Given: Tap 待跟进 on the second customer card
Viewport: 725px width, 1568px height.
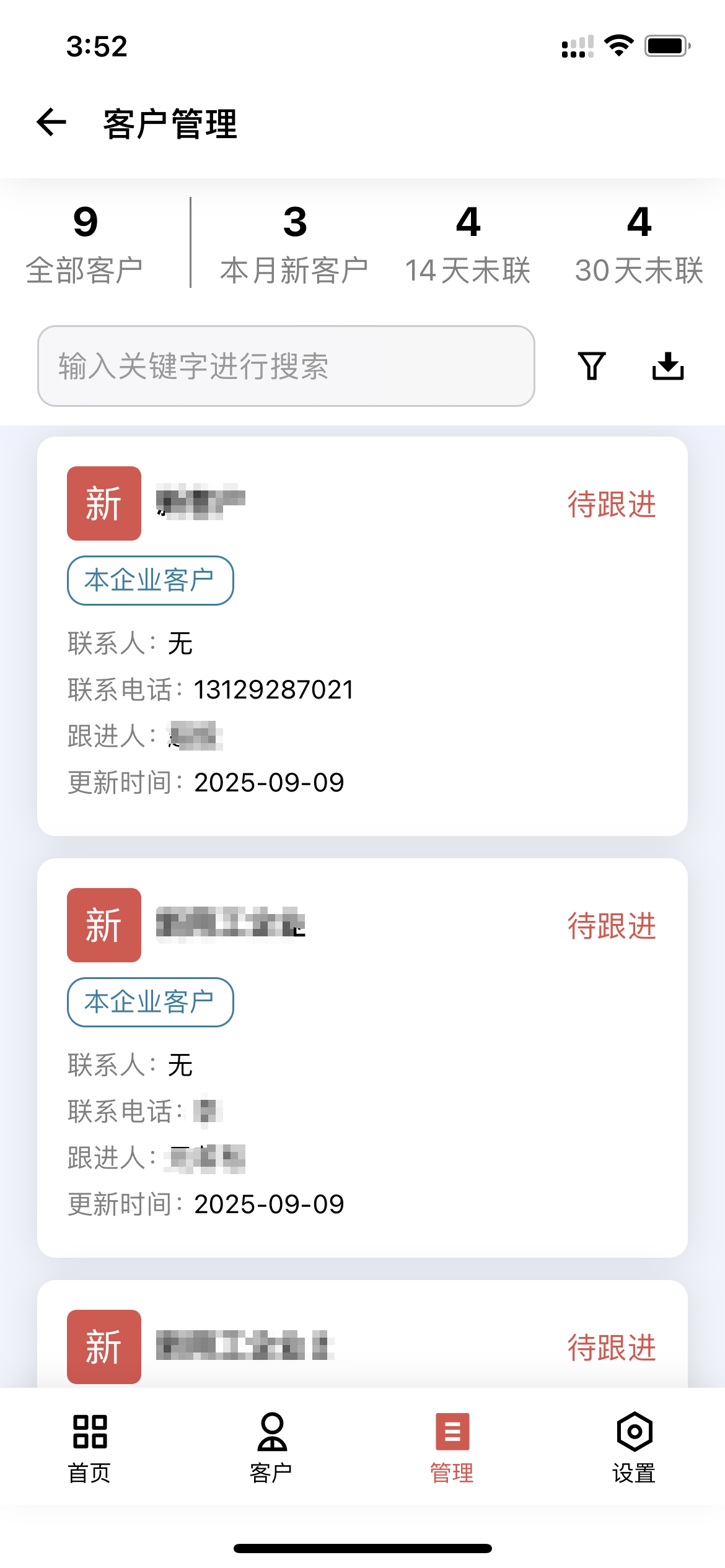Looking at the screenshot, I should click(612, 926).
